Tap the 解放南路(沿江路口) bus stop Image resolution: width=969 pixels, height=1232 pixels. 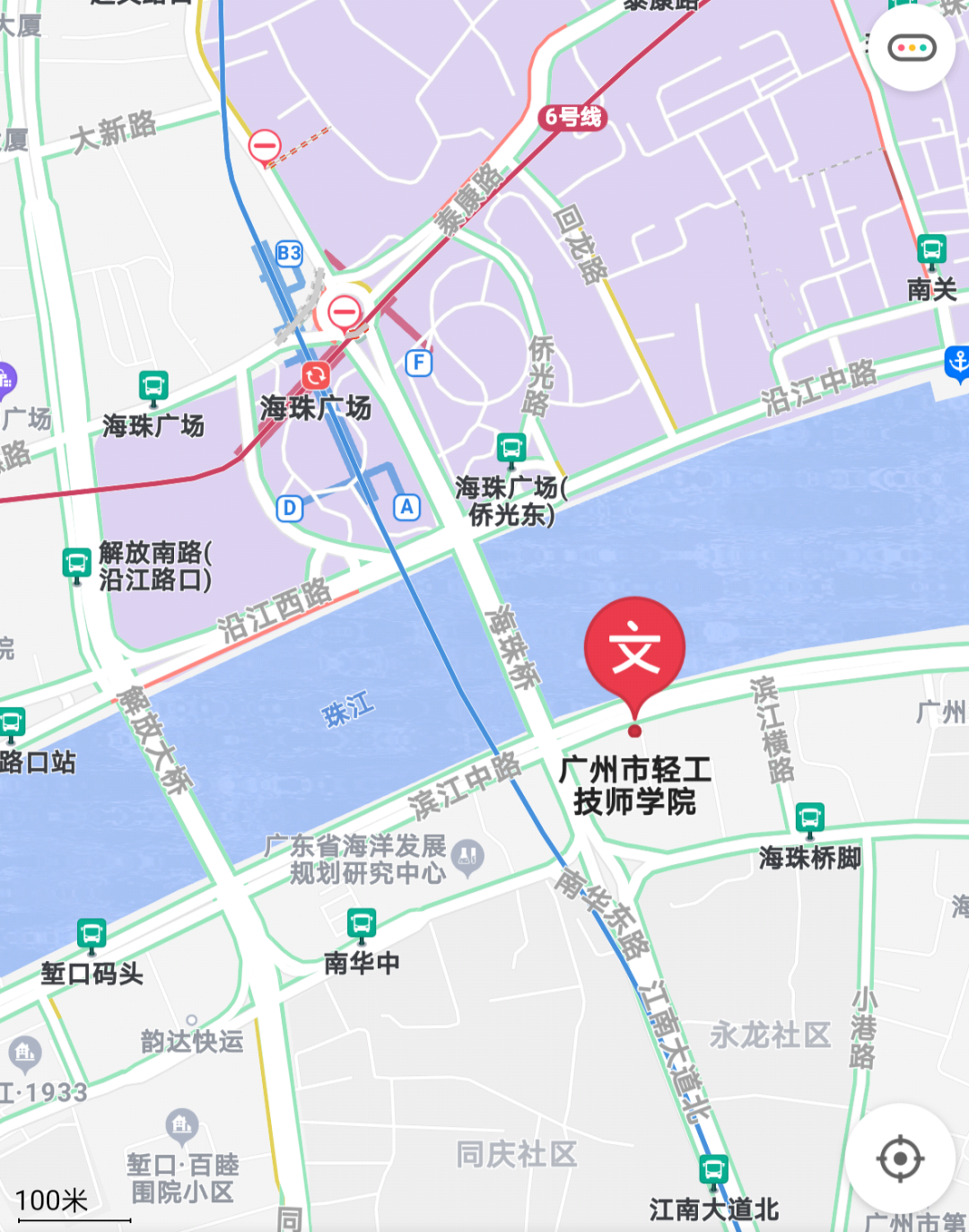point(76,564)
